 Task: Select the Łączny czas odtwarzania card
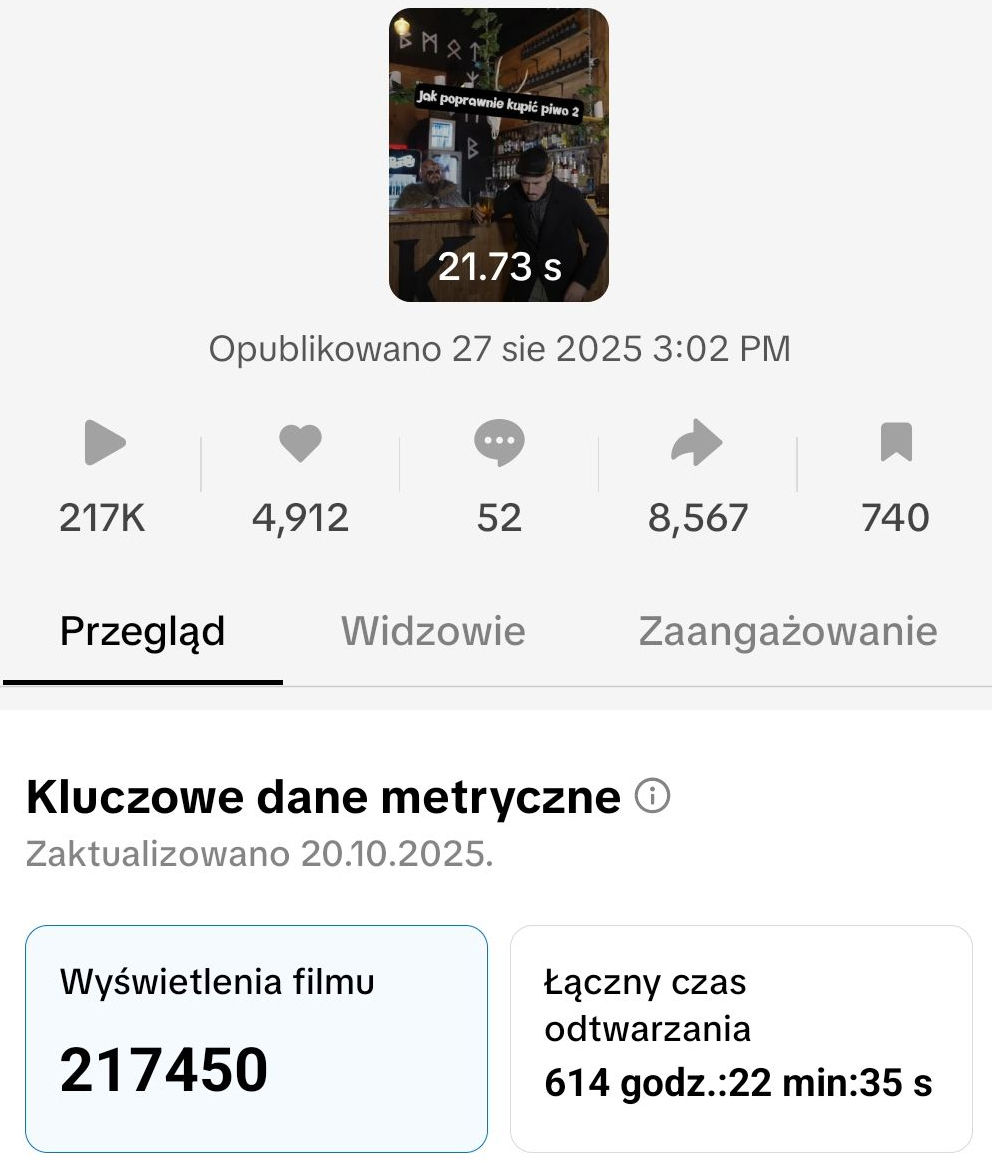pos(741,1038)
